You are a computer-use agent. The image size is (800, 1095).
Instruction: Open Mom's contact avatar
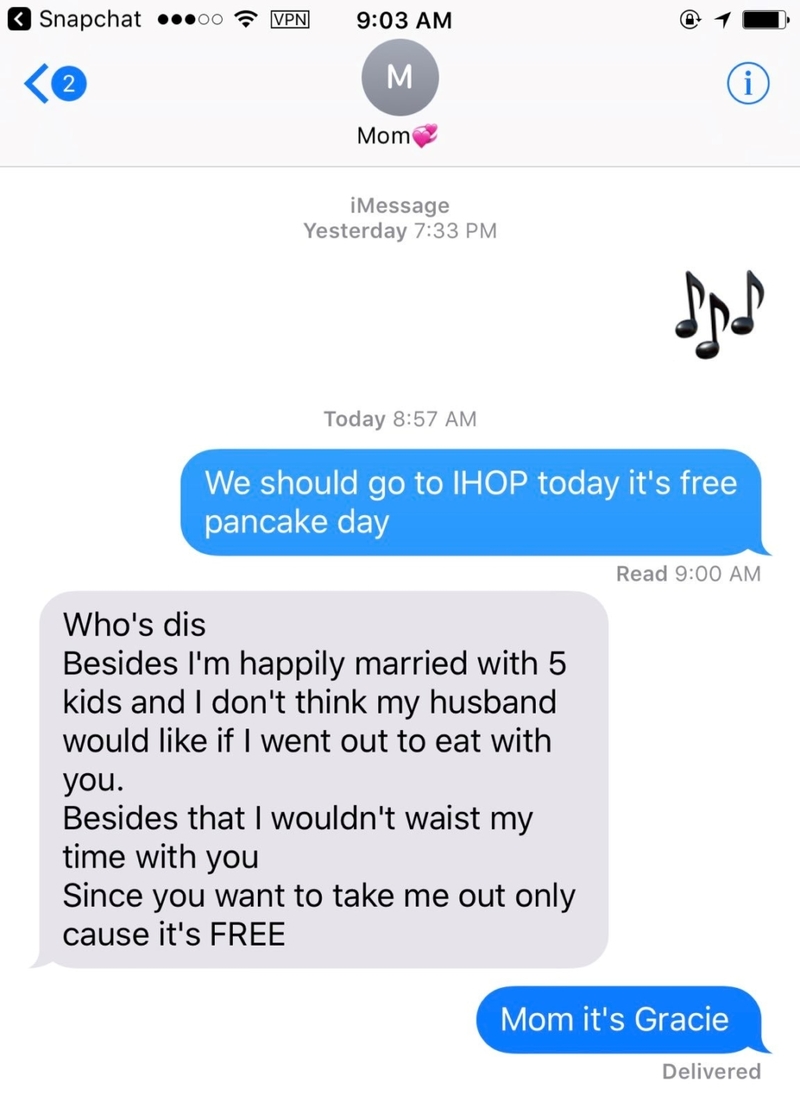(399, 79)
